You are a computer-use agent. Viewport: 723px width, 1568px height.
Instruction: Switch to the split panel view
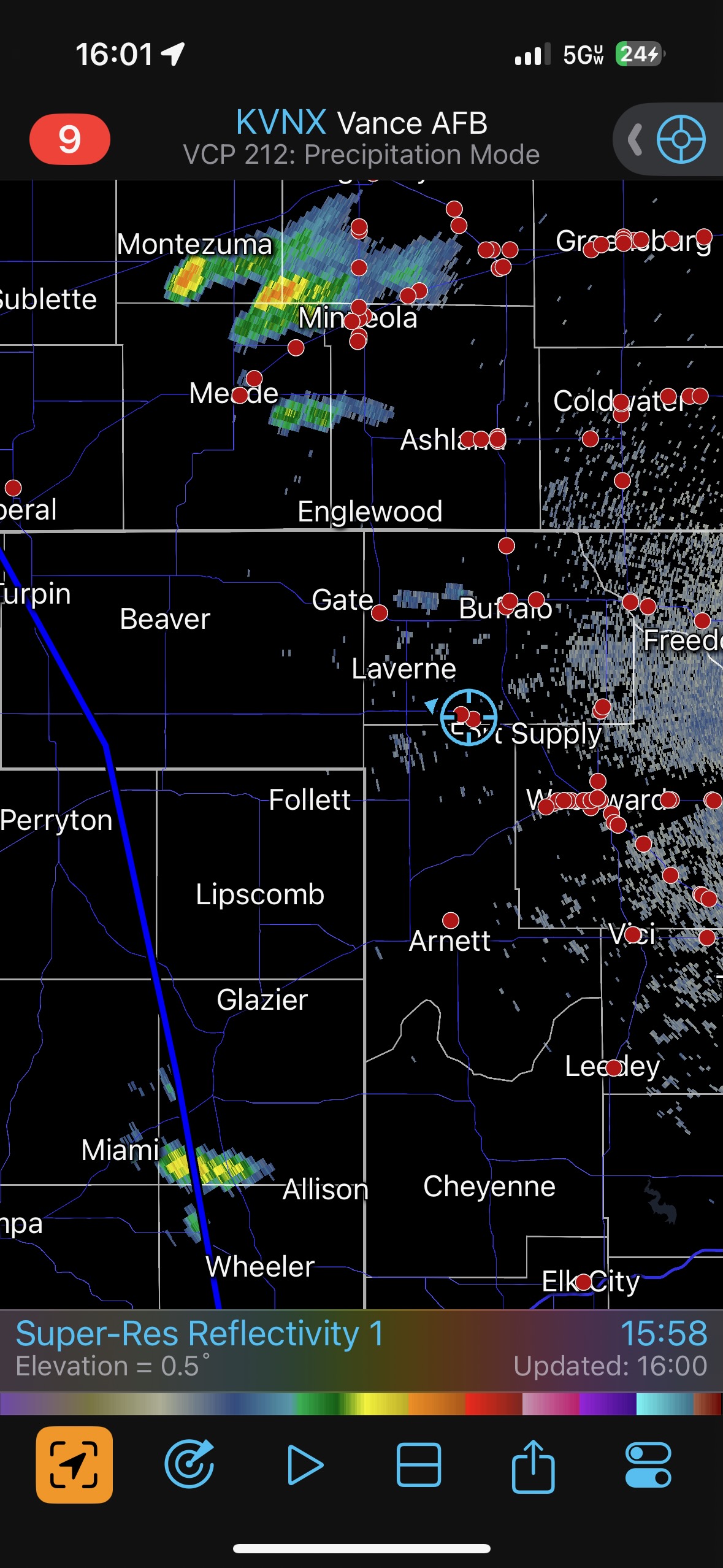419,1465
